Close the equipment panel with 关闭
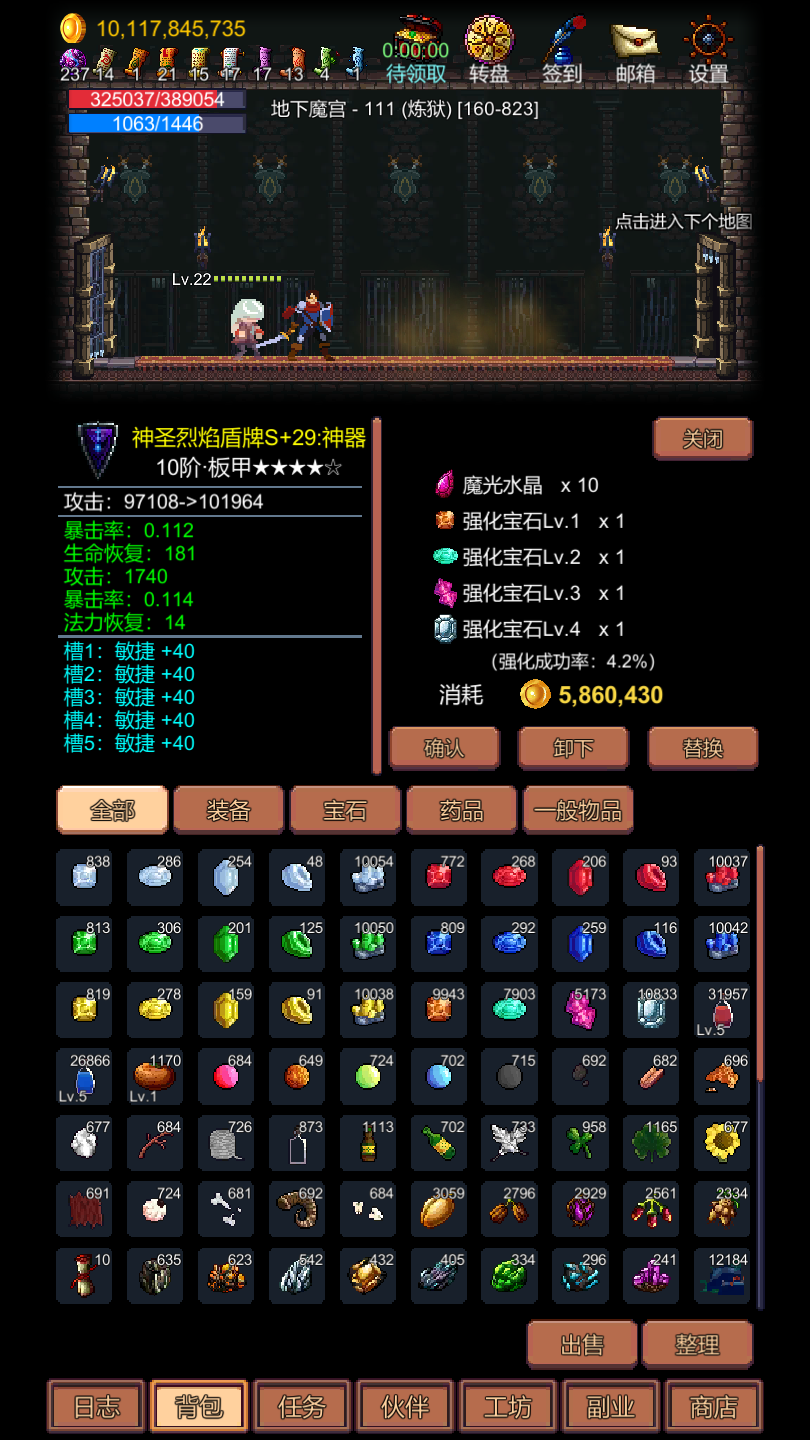This screenshot has height=1440, width=810. click(702, 439)
